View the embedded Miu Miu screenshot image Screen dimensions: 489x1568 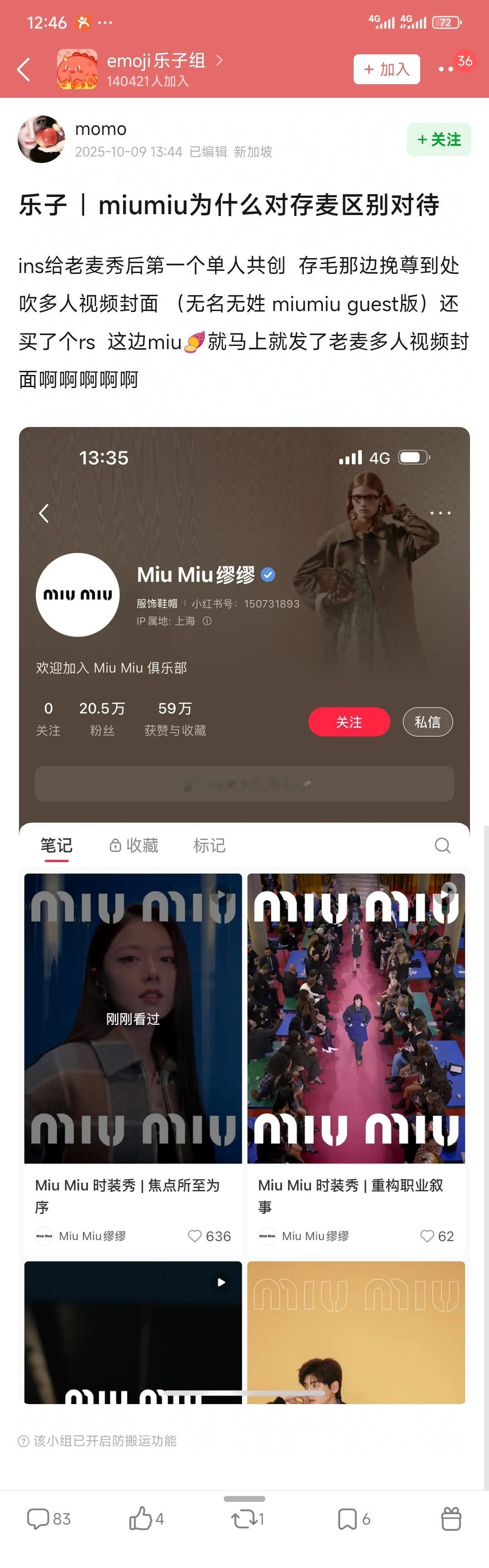click(x=244, y=913)
